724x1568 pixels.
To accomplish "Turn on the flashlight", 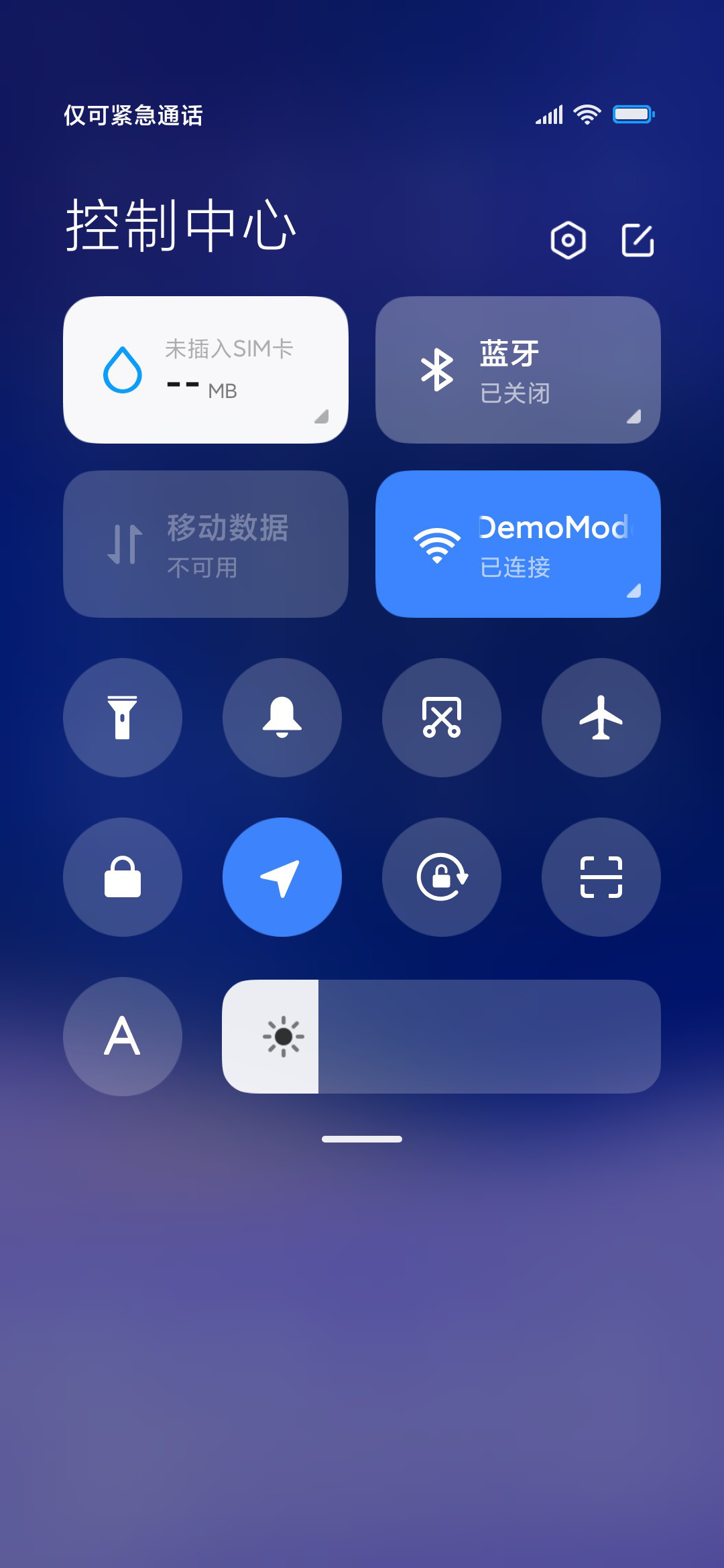I will (x=123, y=718).
